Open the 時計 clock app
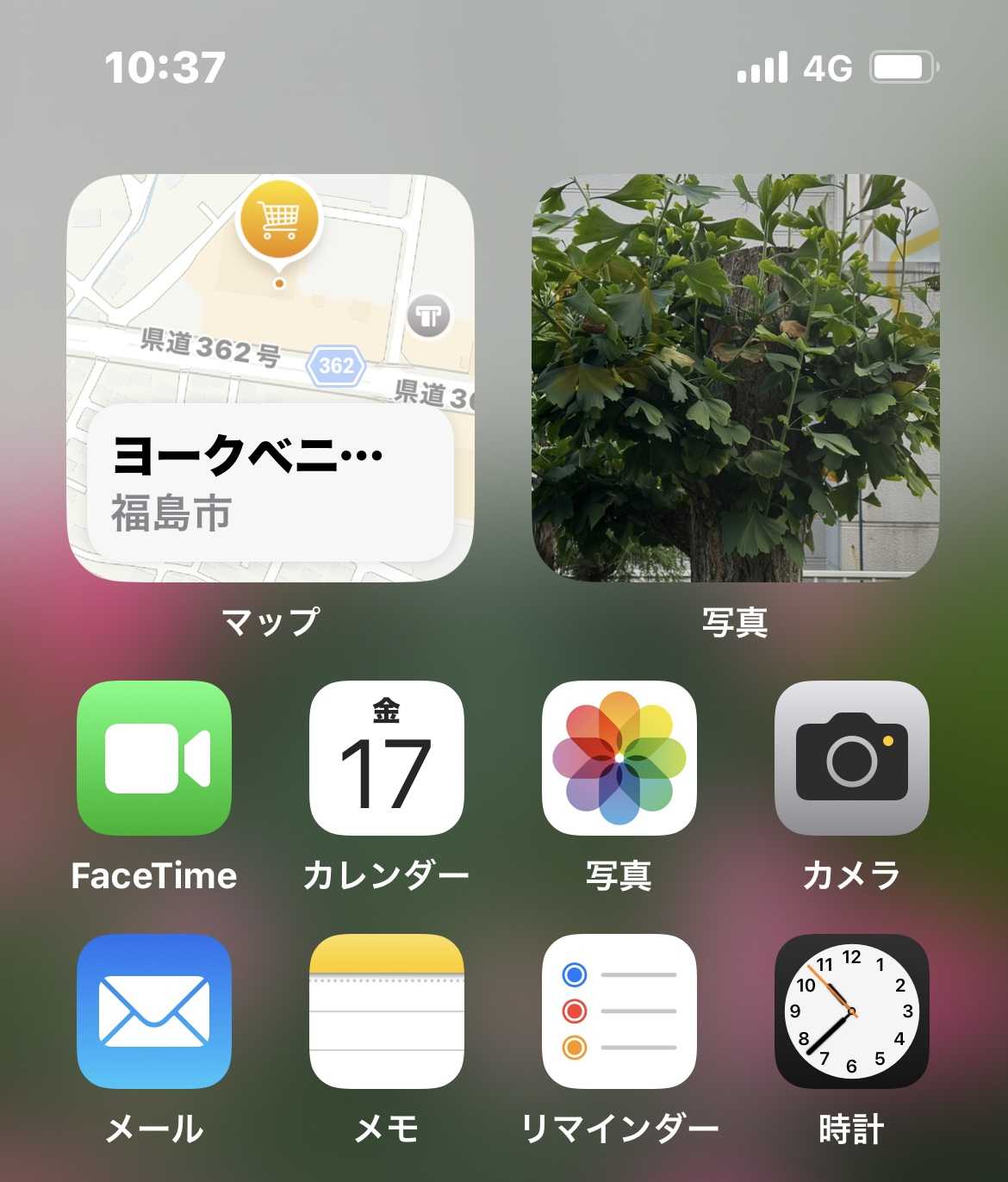1008x1182 pixels. tap(851, 1011)
